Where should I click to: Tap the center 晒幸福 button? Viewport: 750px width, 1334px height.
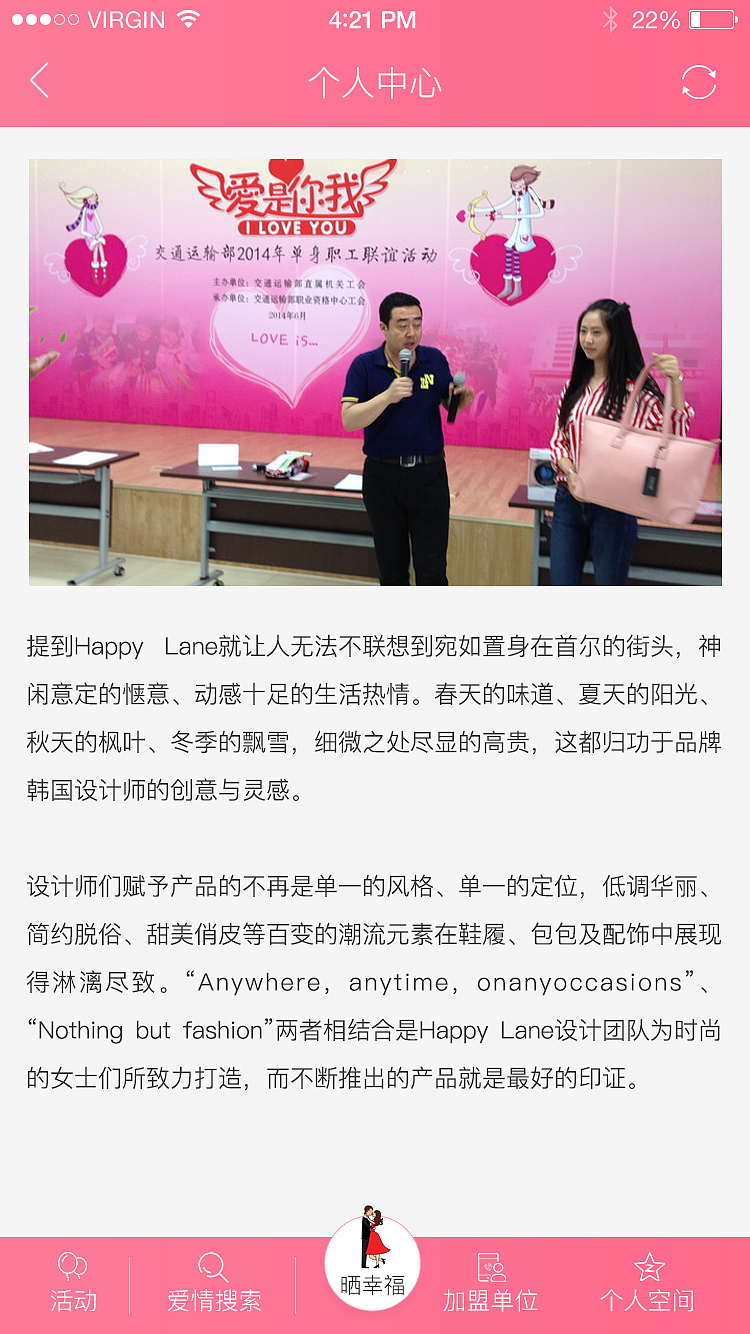pos(373,1262)
